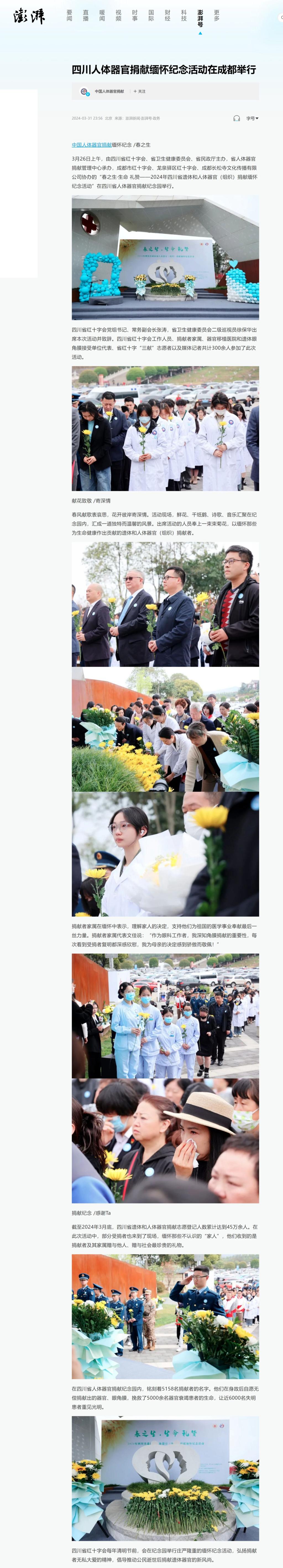Follow 中国人体器官捐献 with the 关注 button
This screenshot has height=1568, width=283.
point(140,91)
